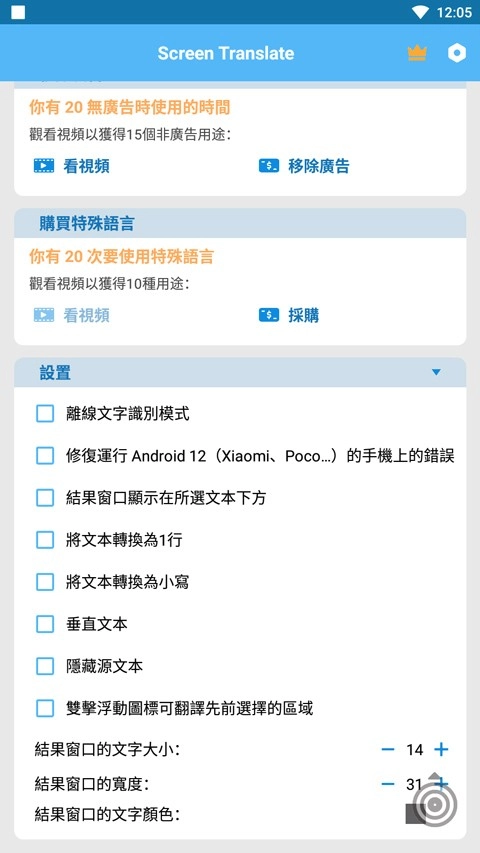
Task: Toggle 隱藏源文本 checkbox
Action: point(45,666)
